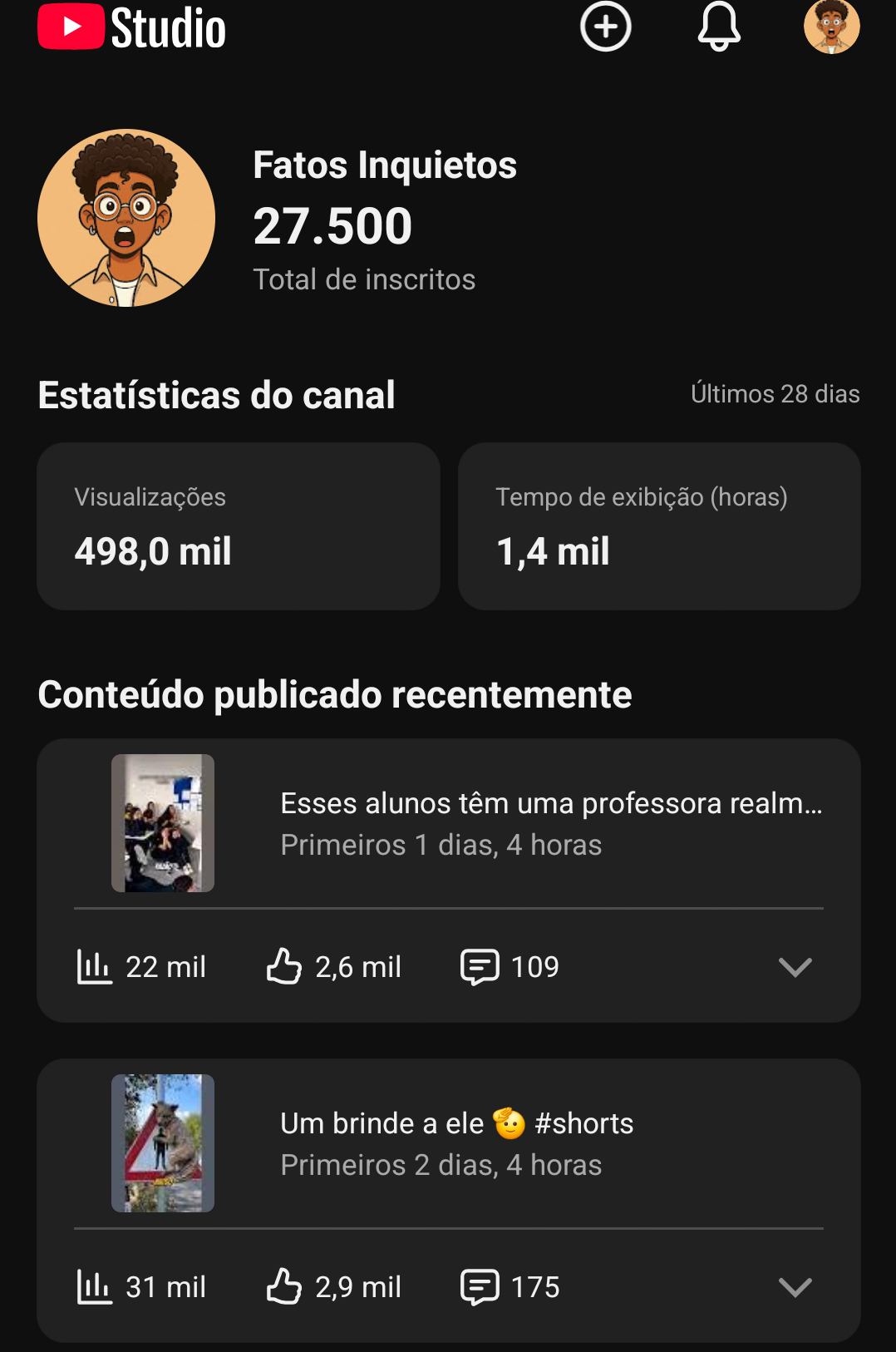Open comments icon showing 109
The height and width of the screenshot is (1352, 896).
480,966
